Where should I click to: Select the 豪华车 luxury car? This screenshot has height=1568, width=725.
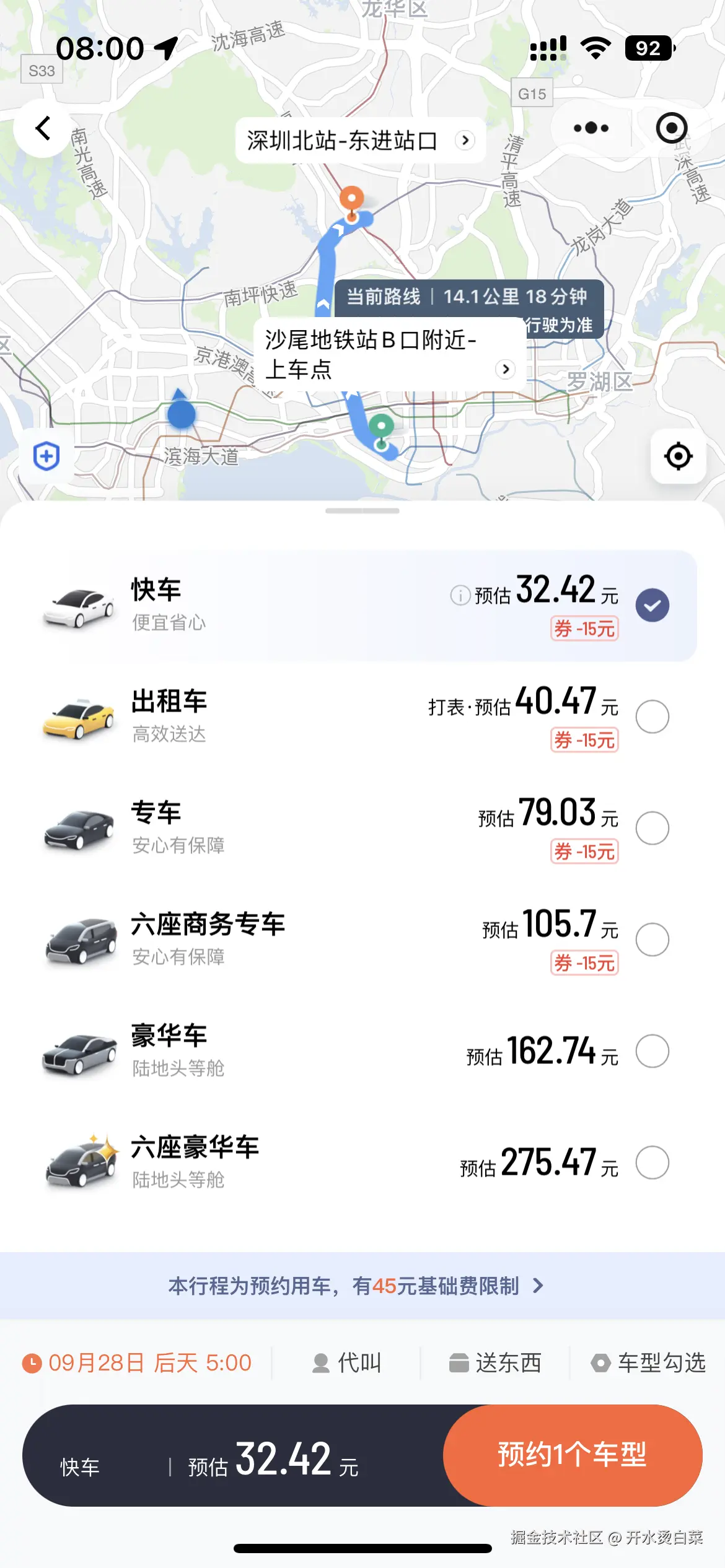click(652, 1051)
